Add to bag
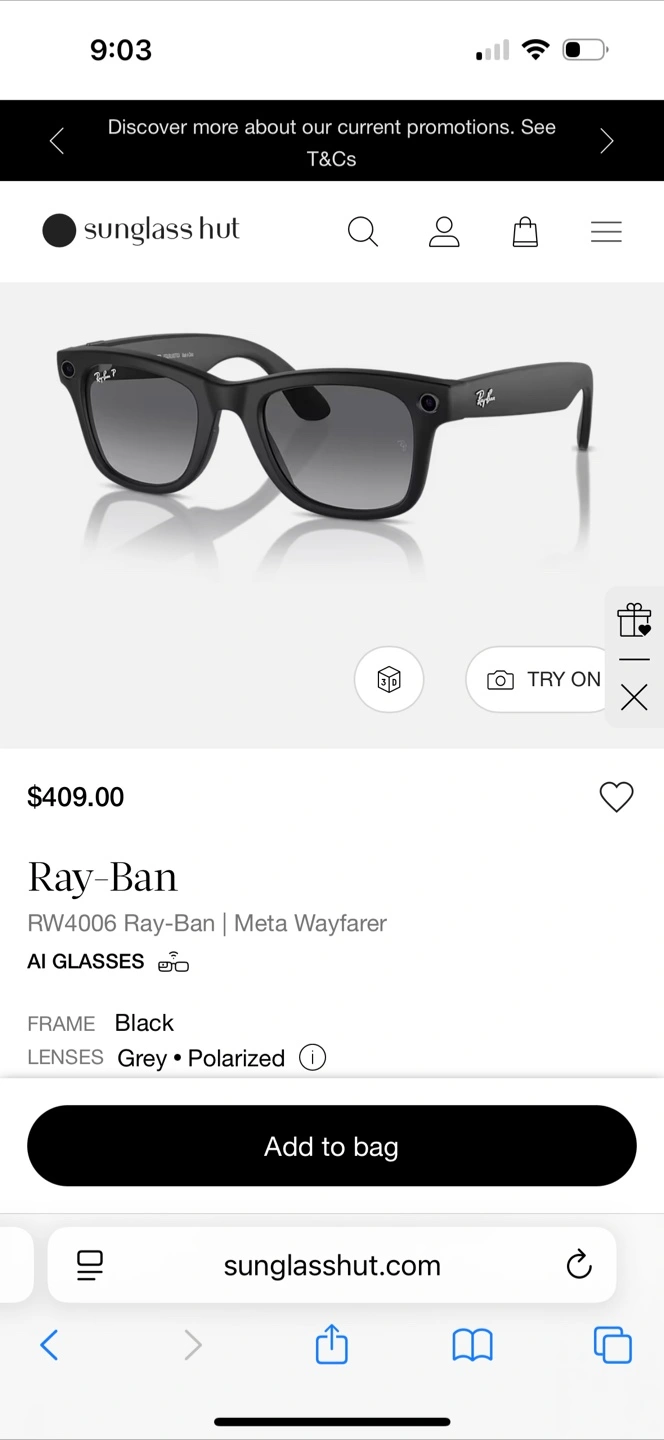 (x=332, y=1146)
